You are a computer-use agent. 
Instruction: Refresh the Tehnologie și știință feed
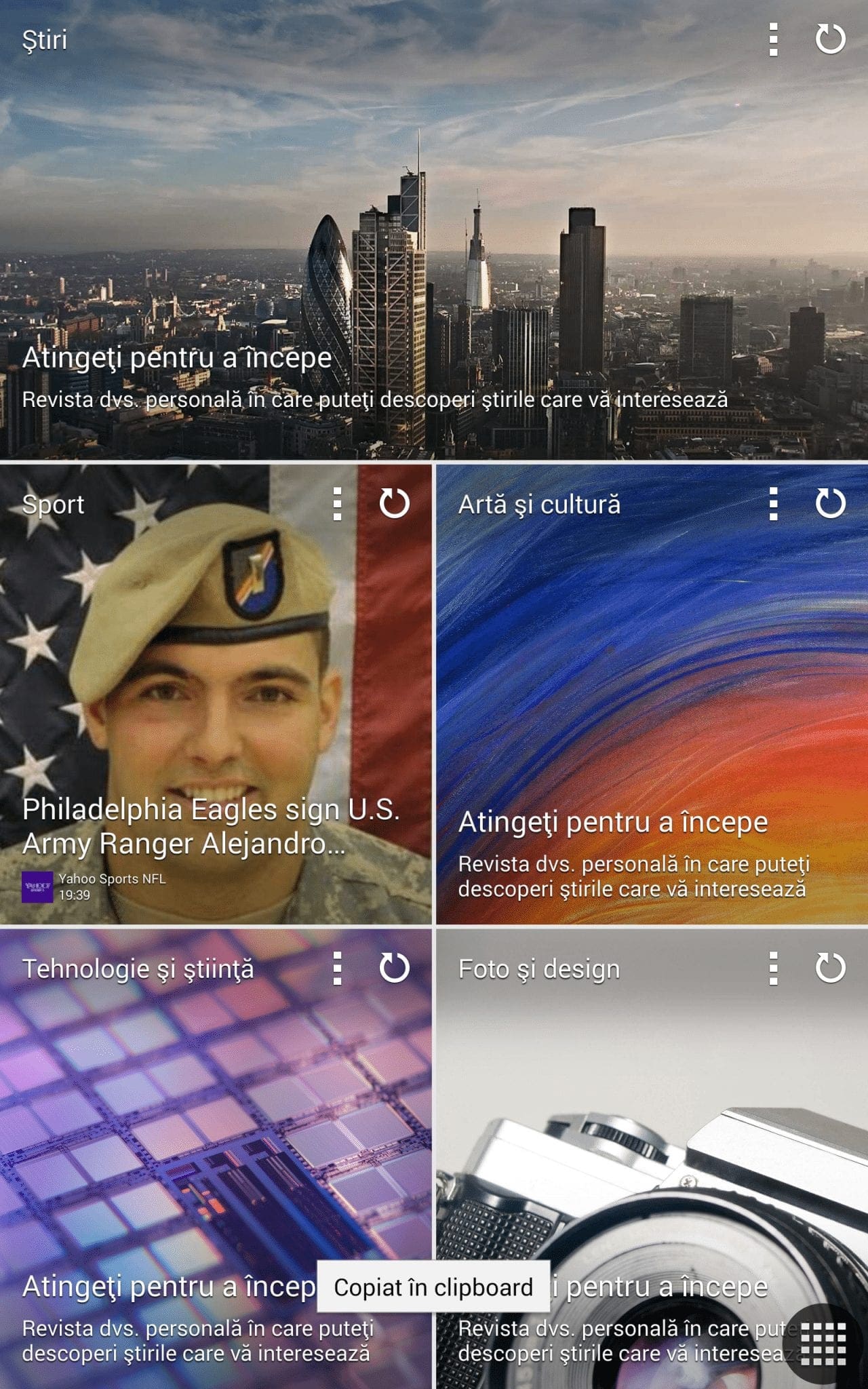(x=394, y=968)
